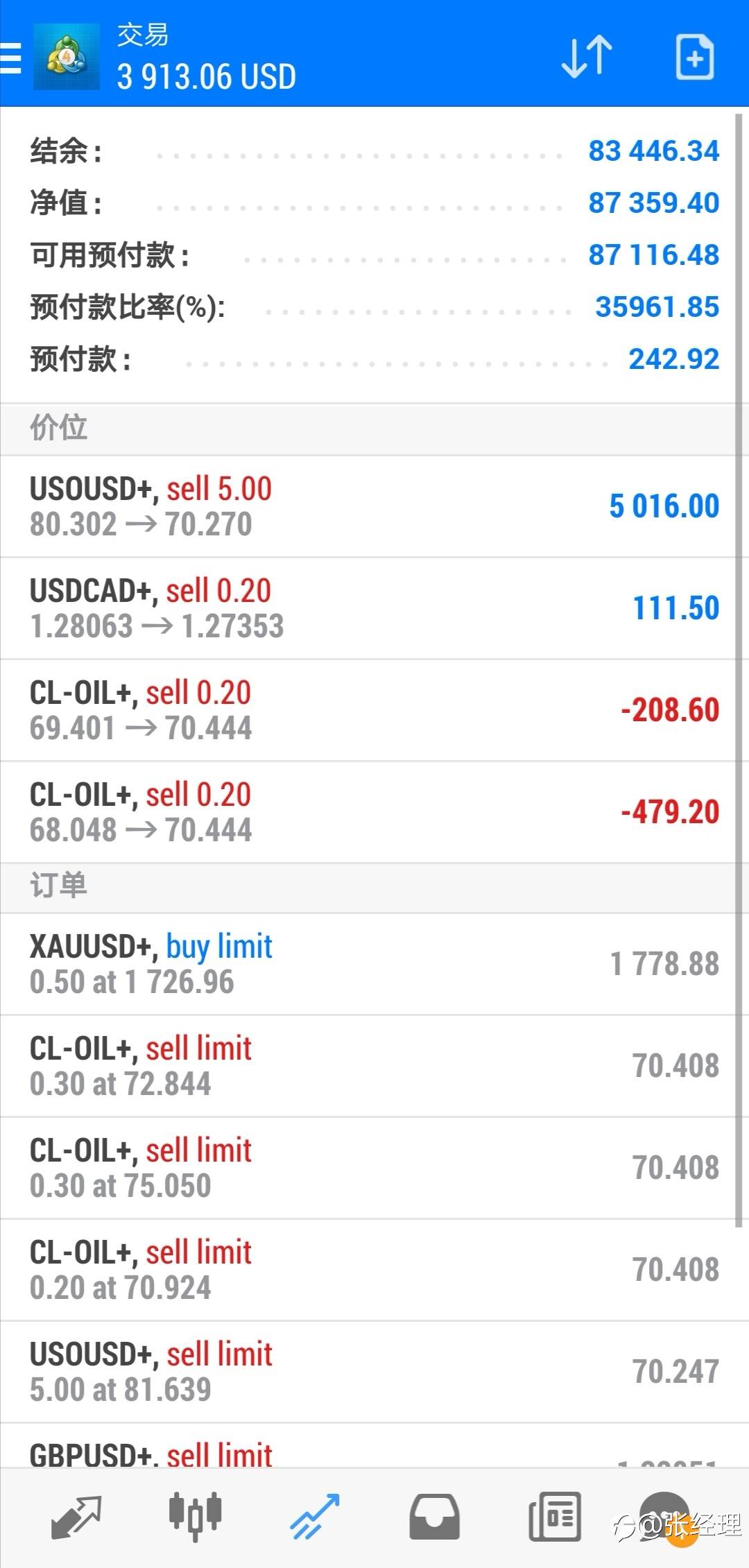Viewport: 749px width, 1568px height.
Task: Open USOUSD+ sell limit at 81.639
Action: 374,1372
